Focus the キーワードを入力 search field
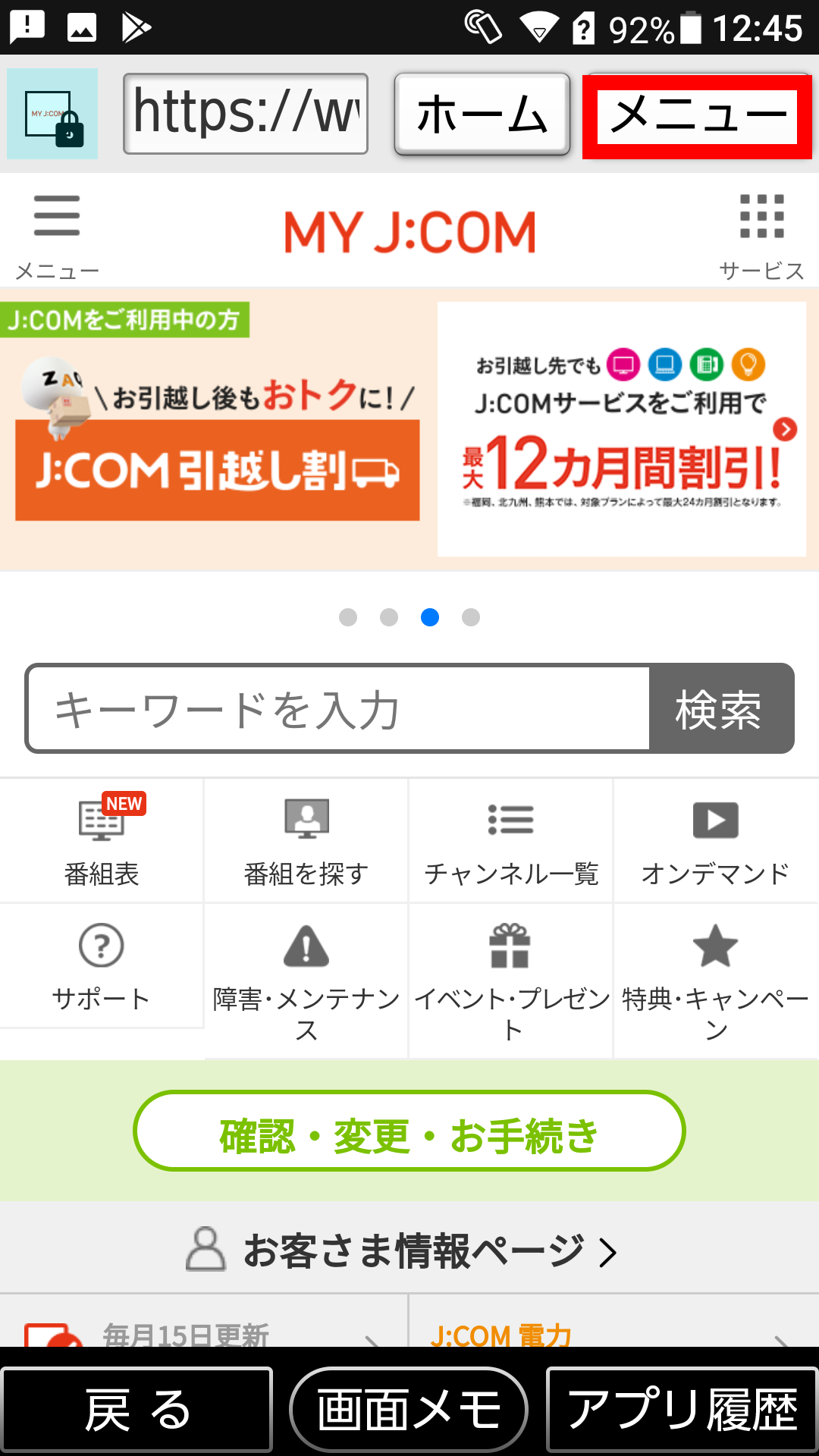Screen dimensions: 819x1456 pos(338,709)
